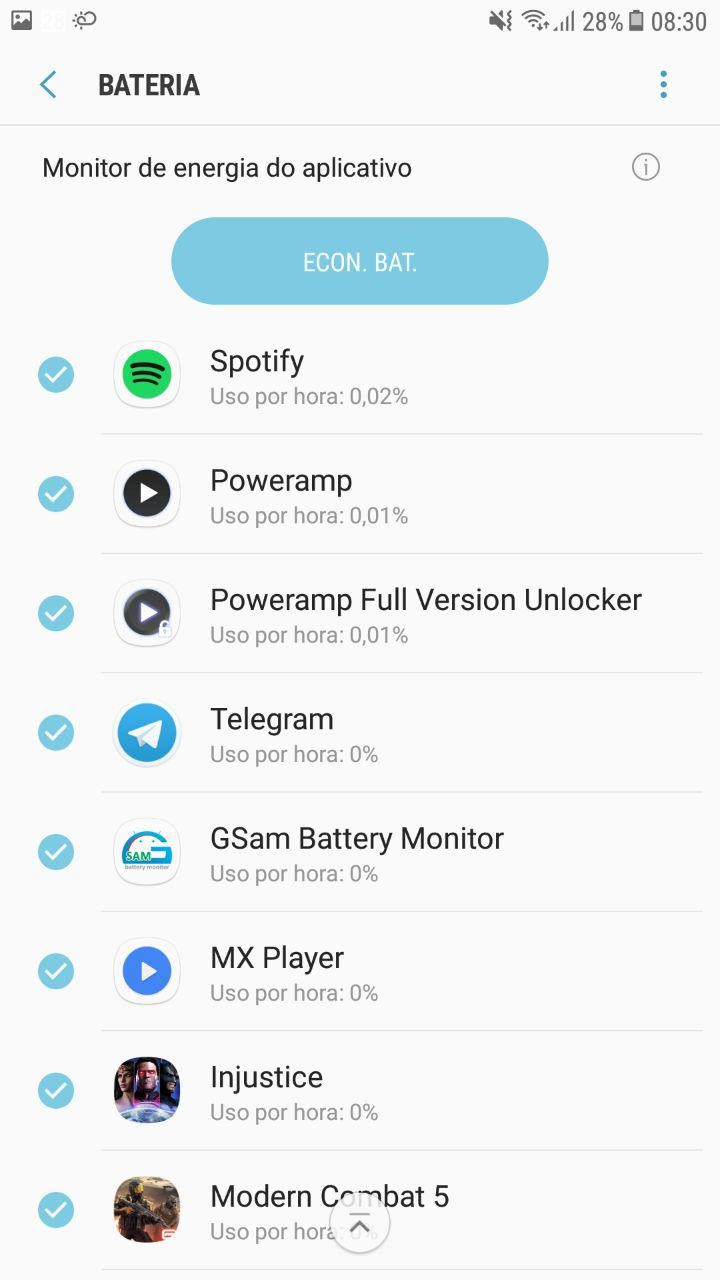720x1280 pixels.
Task: Open the Spotify battery usage row
Action: tap(400, 376)
